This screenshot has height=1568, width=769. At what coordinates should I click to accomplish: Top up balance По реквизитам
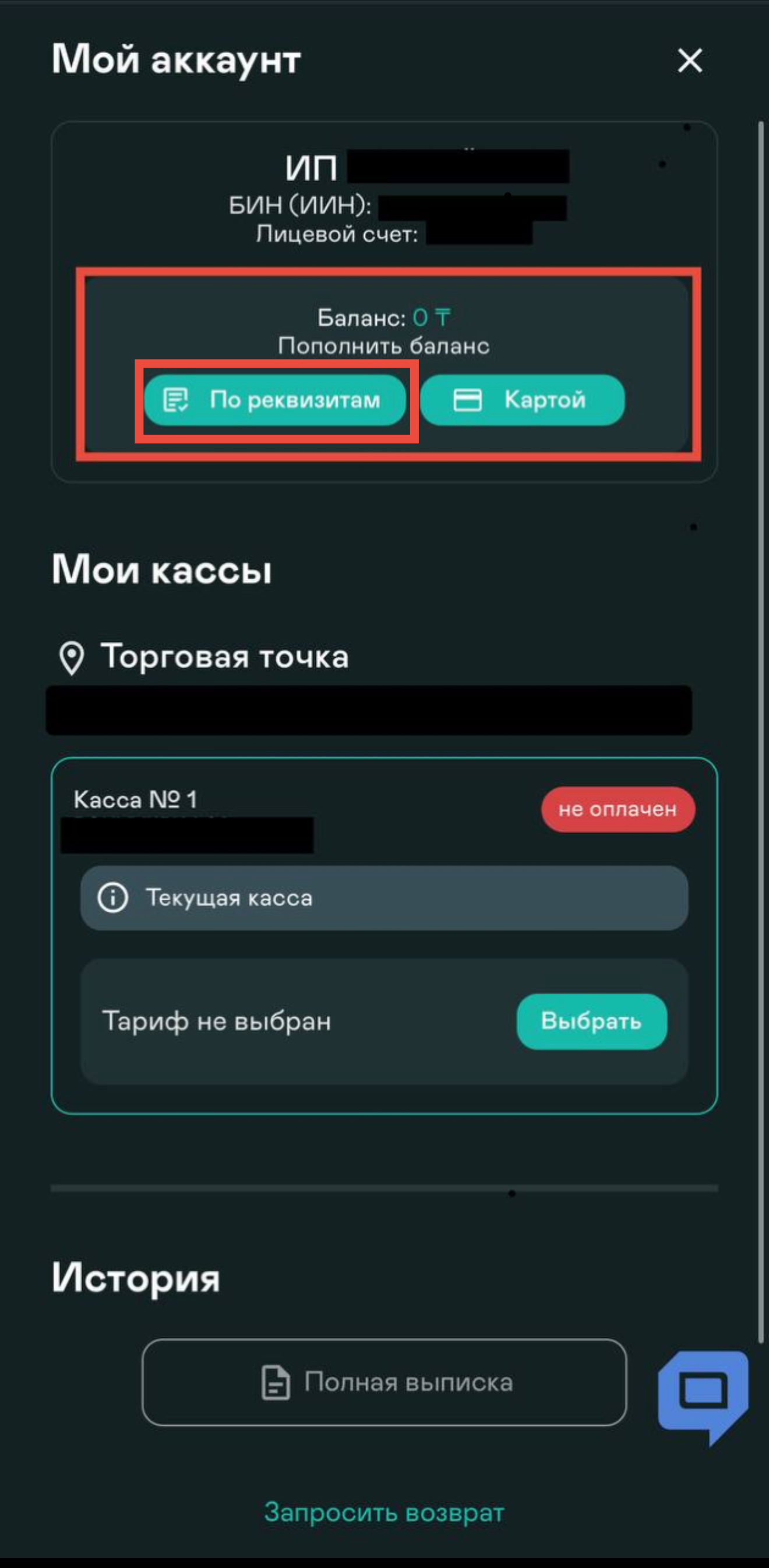click(275, 400)
